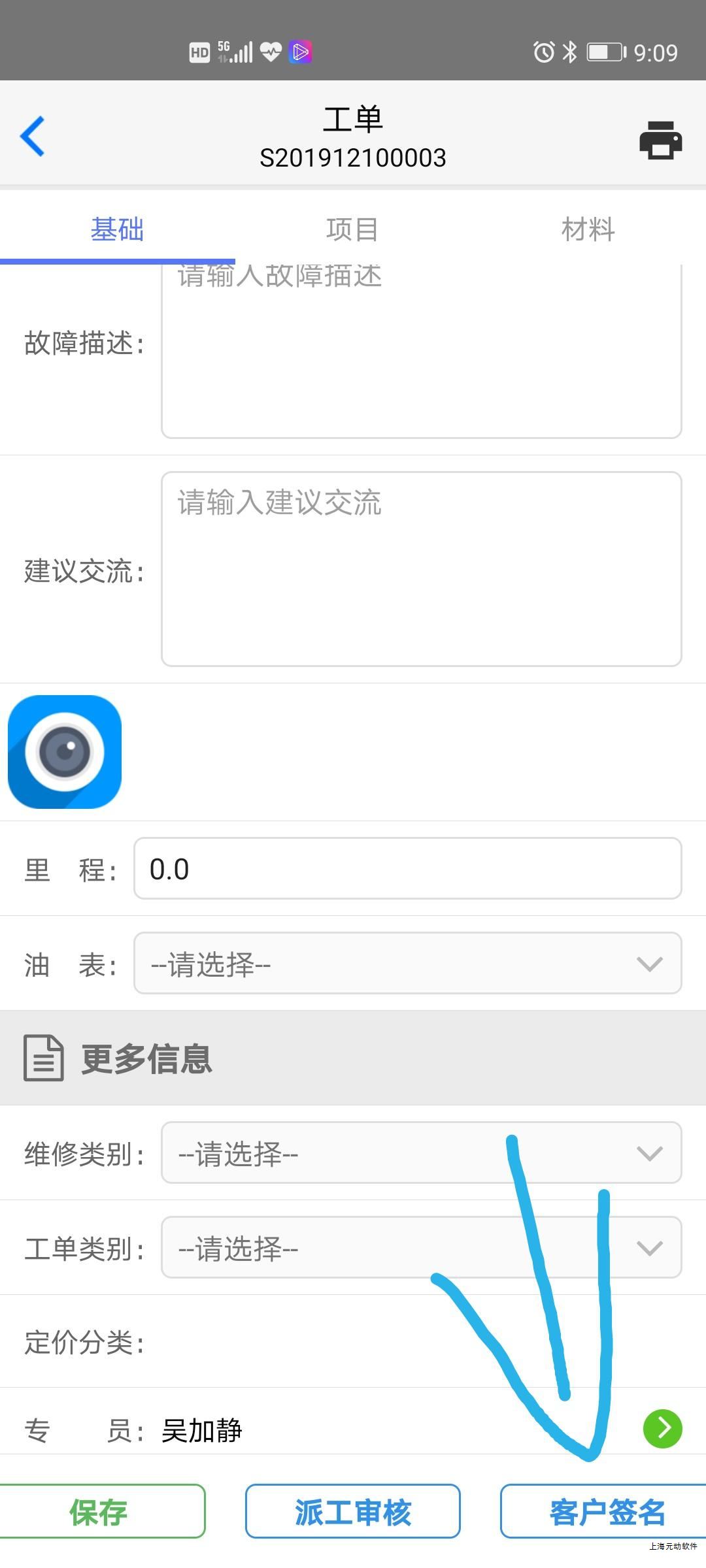The image size is (706, 1568).
Task: Submit for 派工审核
Action: point(352,1512)
